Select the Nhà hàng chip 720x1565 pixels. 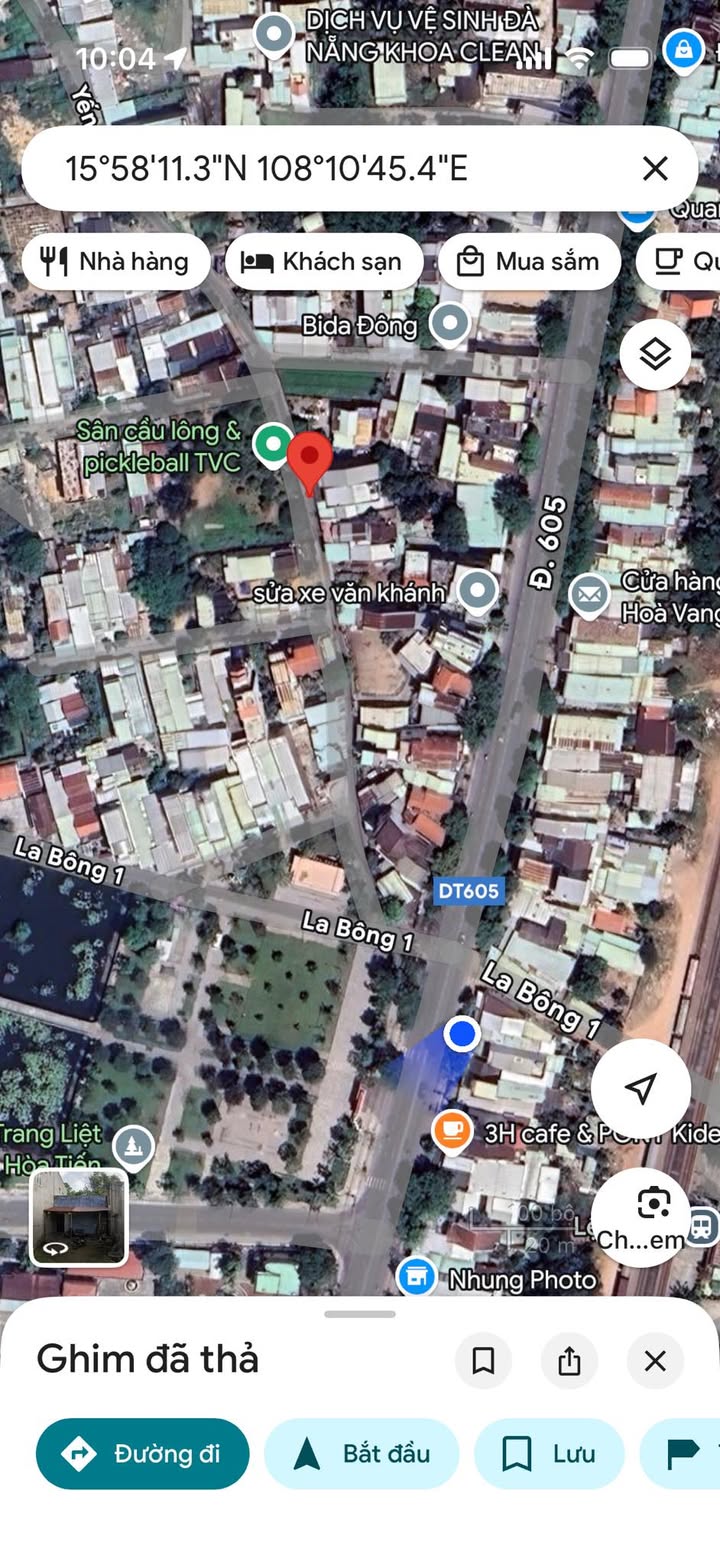115,262
